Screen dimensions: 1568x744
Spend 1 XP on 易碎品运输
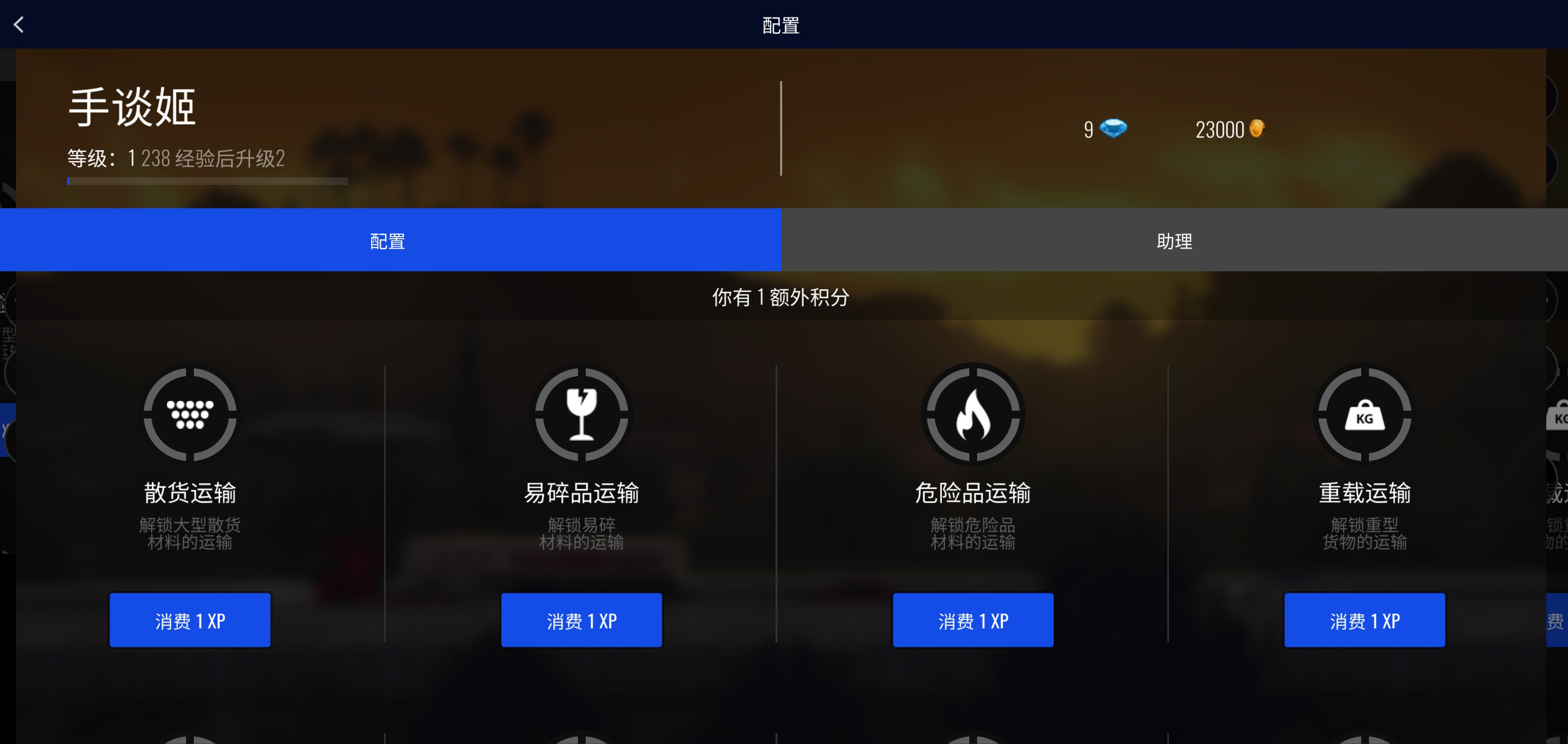(x=581, y=620)
